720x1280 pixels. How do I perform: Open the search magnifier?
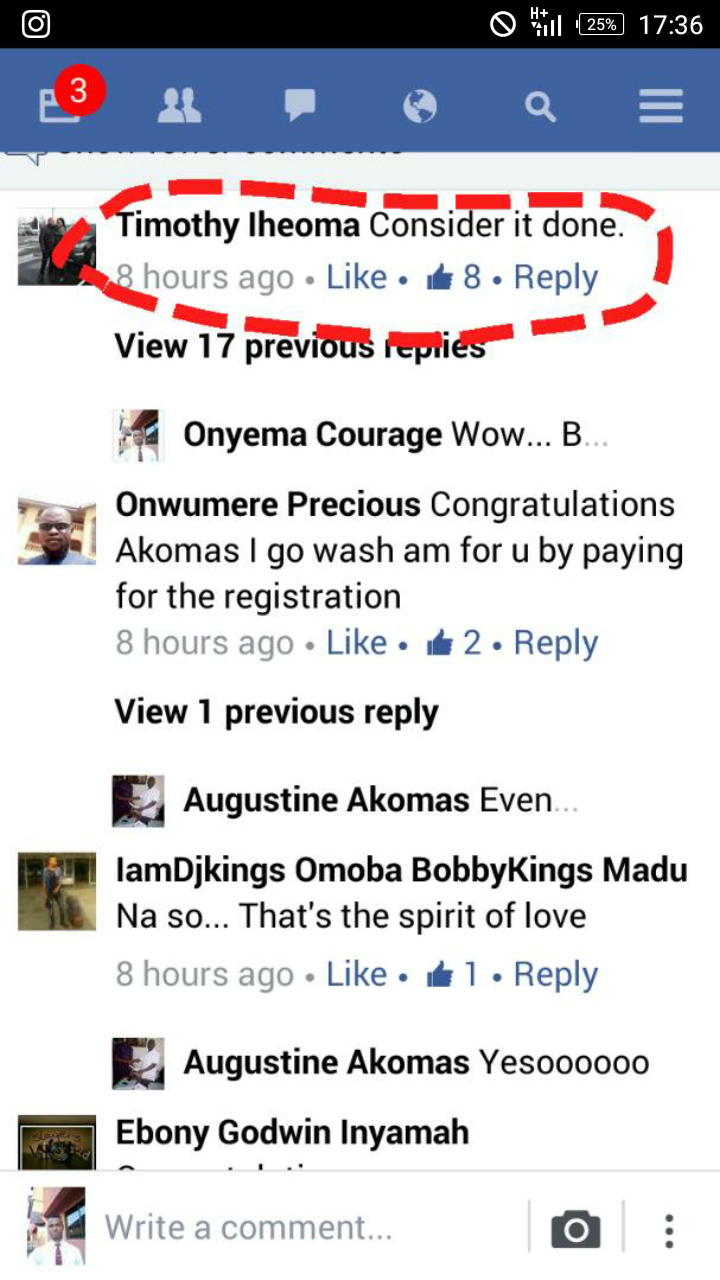tap(540, 104)
